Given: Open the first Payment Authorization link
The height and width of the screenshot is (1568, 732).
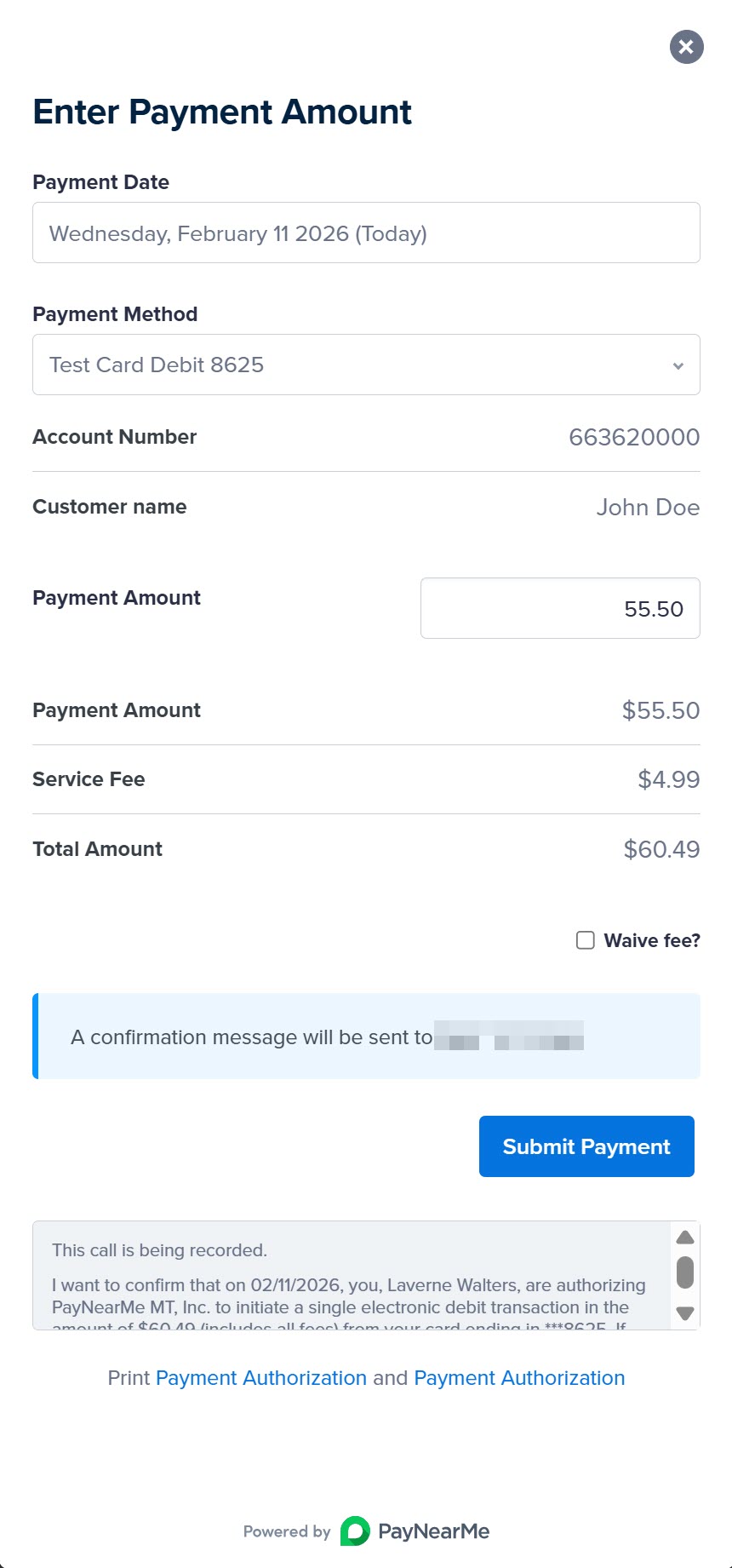Looking at the screenshot, I should 261,1378.
